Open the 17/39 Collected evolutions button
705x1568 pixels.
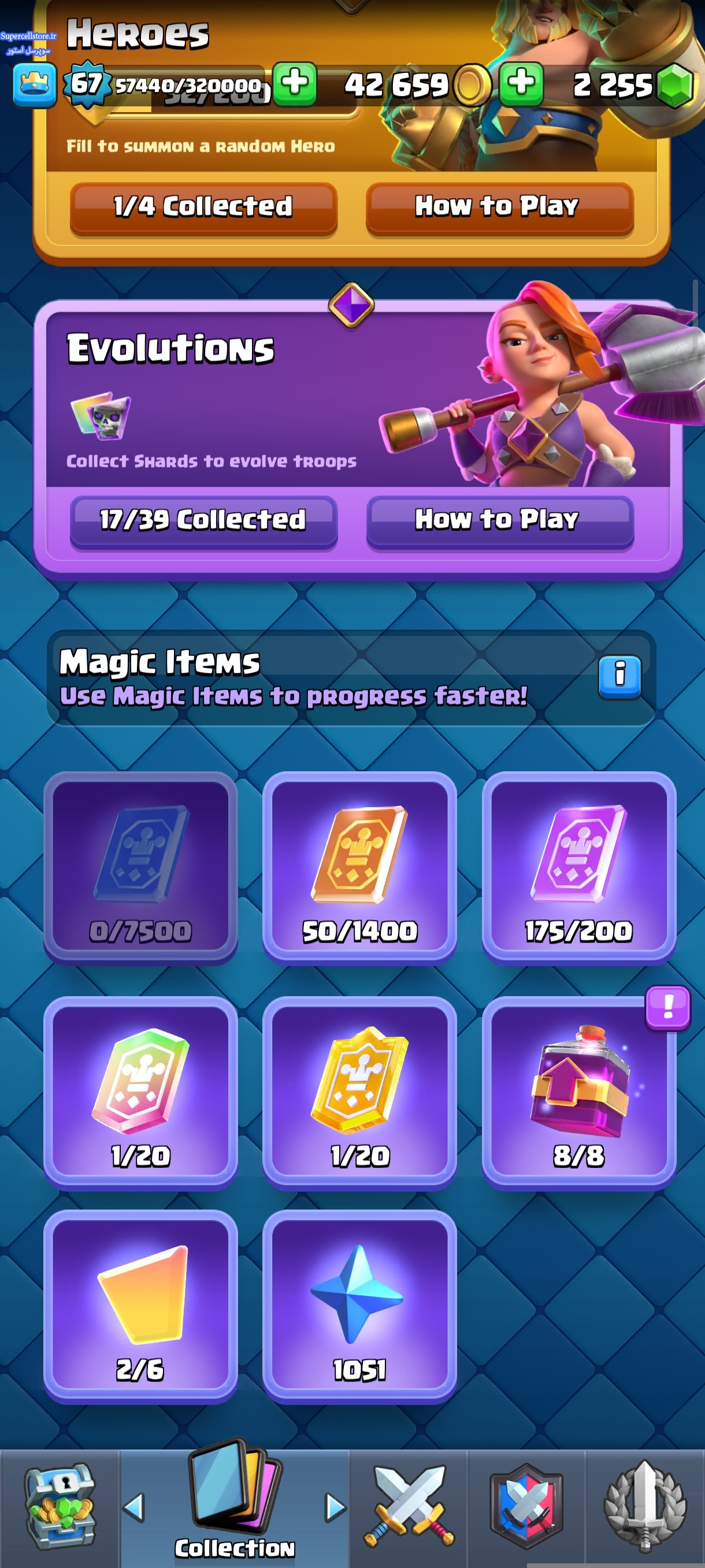pos(203,521)
